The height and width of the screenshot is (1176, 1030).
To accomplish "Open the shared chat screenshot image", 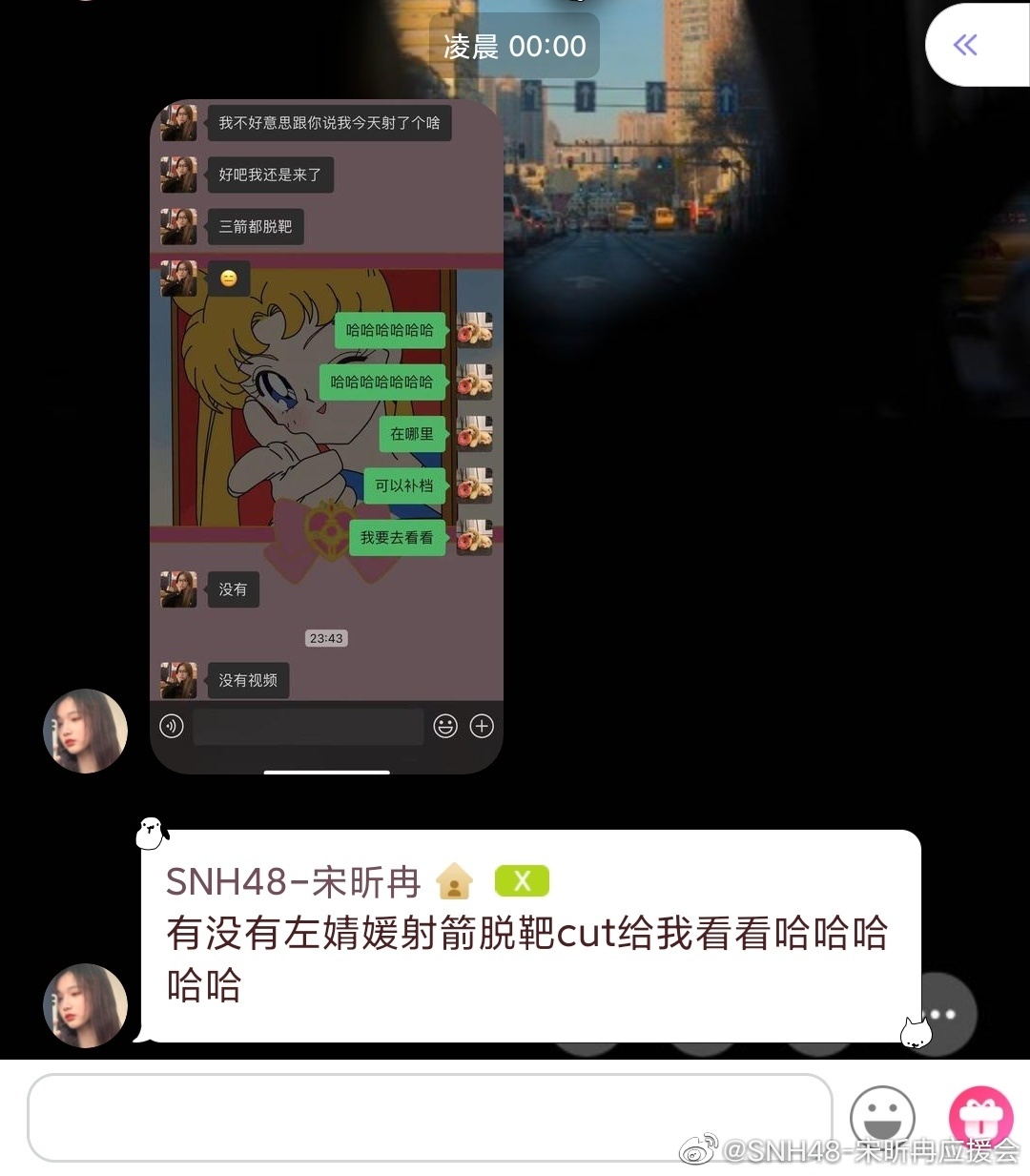I will [x=326, y=437].
